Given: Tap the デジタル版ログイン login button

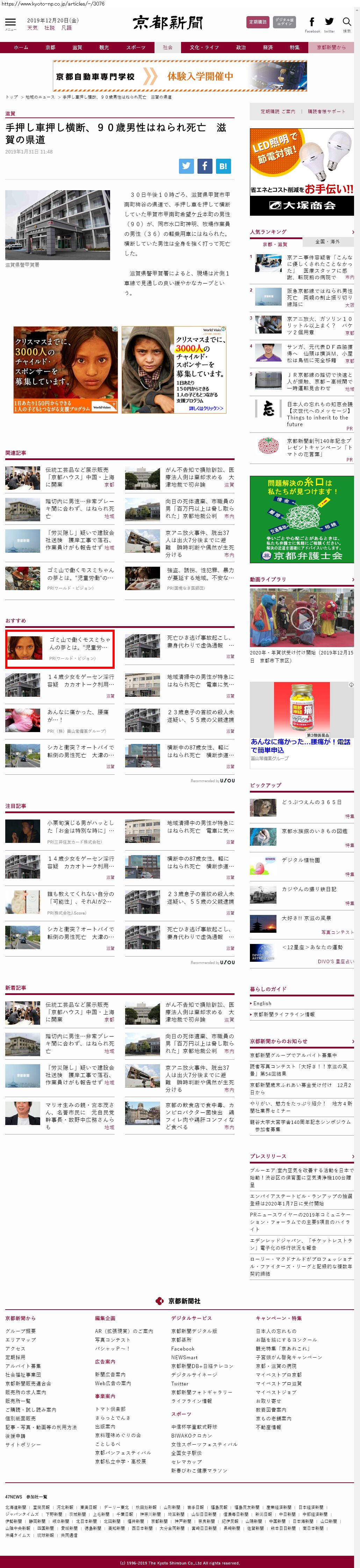Looking at the screenshot, I should coord(284,22).
